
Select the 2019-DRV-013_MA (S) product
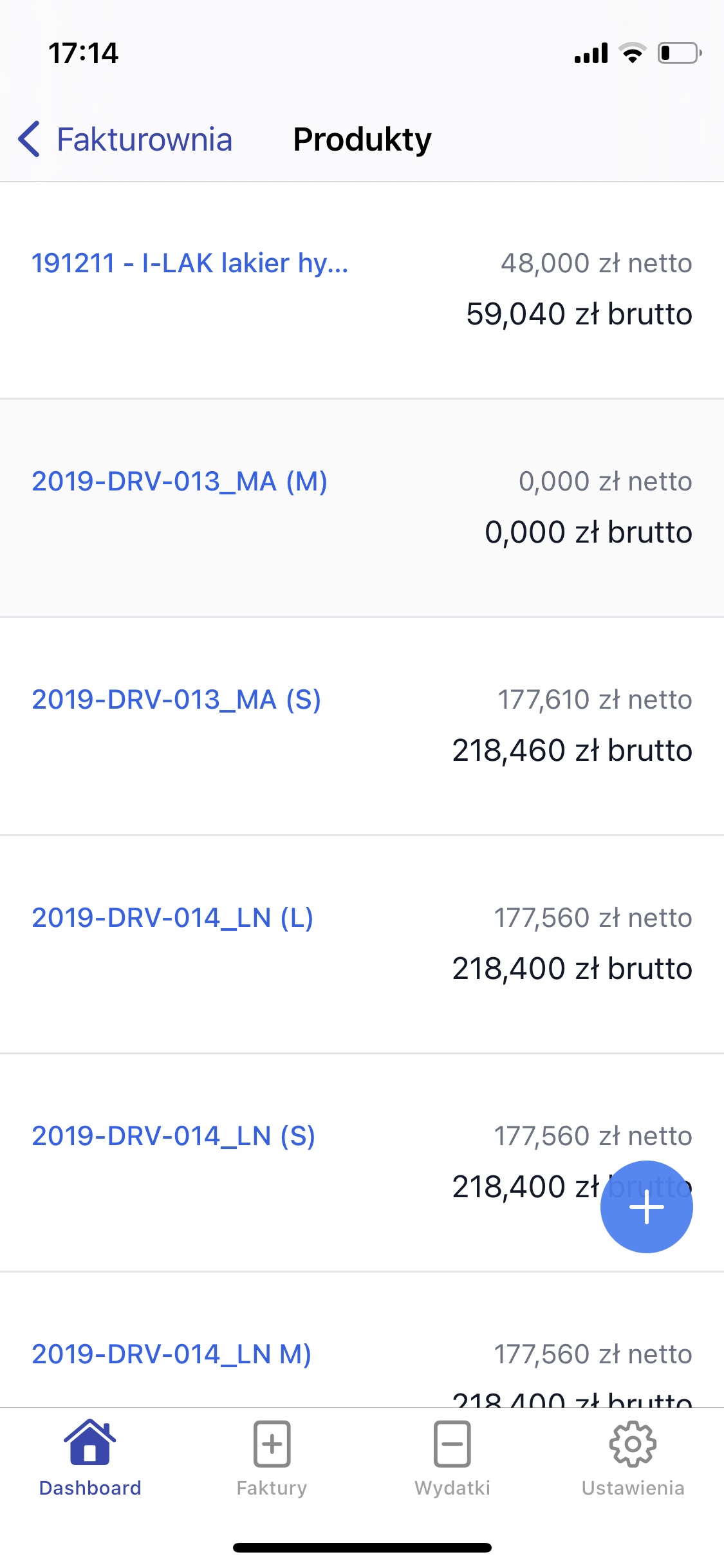click(176, 700)
